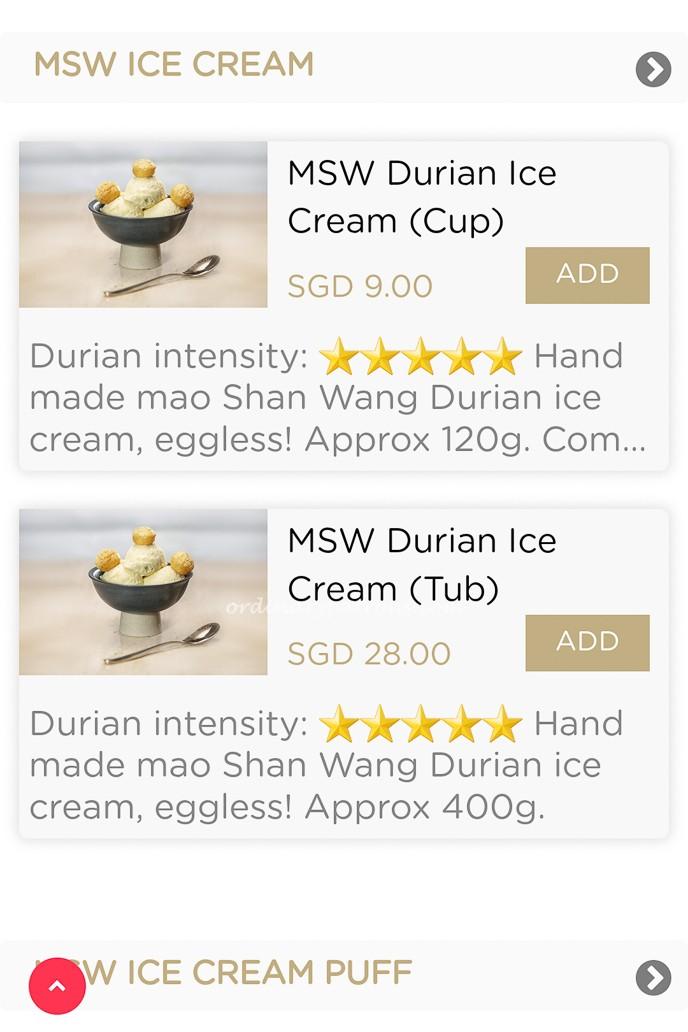
Task: Expand the MSW ICE CREAM section
Action: 653,69
